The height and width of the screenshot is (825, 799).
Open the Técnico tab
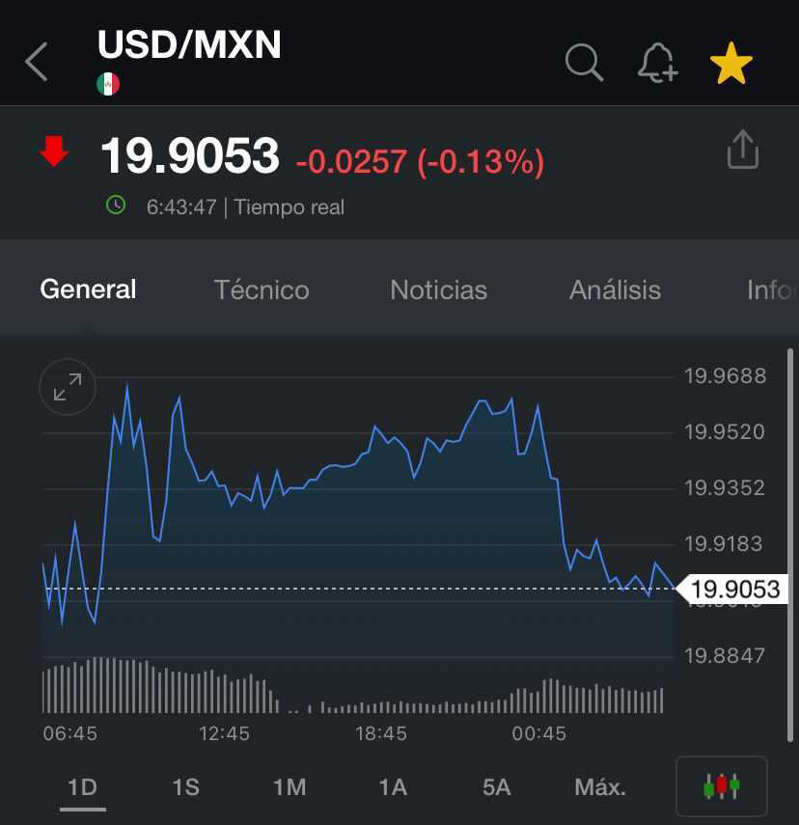point(262,290)
